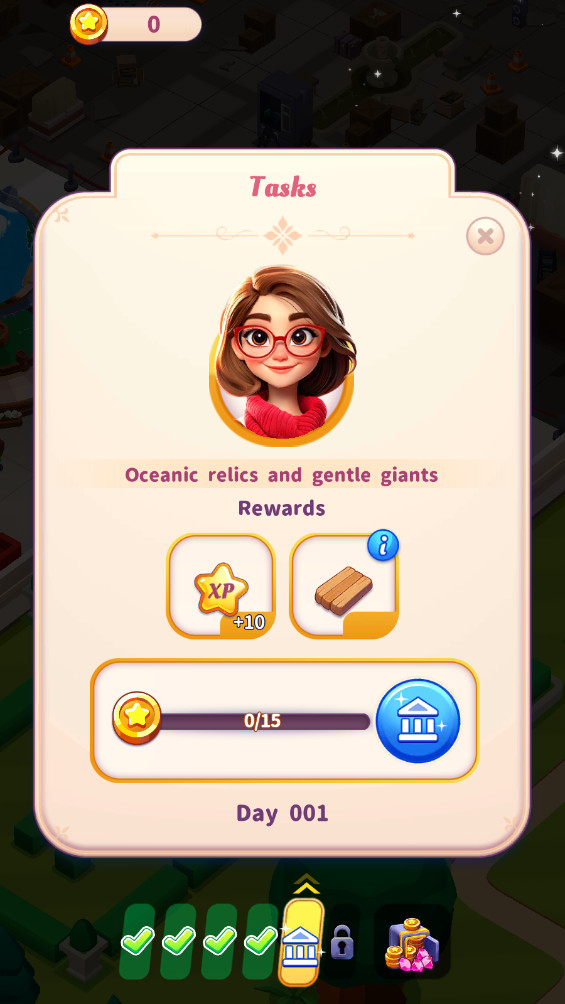The image size is (565, 1004).
Task: Tap the locked task slot
Action: [342, 941]
